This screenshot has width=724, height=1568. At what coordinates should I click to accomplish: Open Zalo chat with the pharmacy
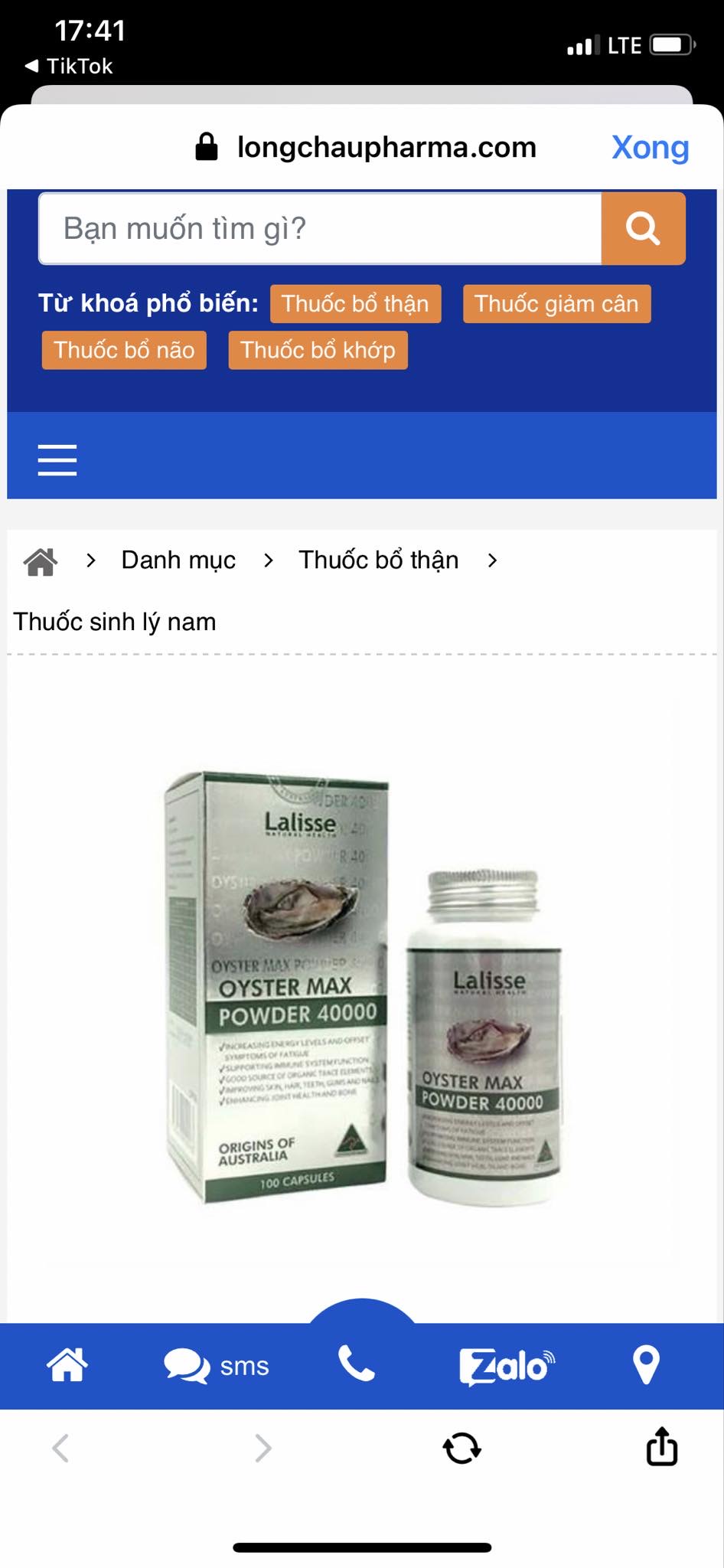click(507, 1367)
